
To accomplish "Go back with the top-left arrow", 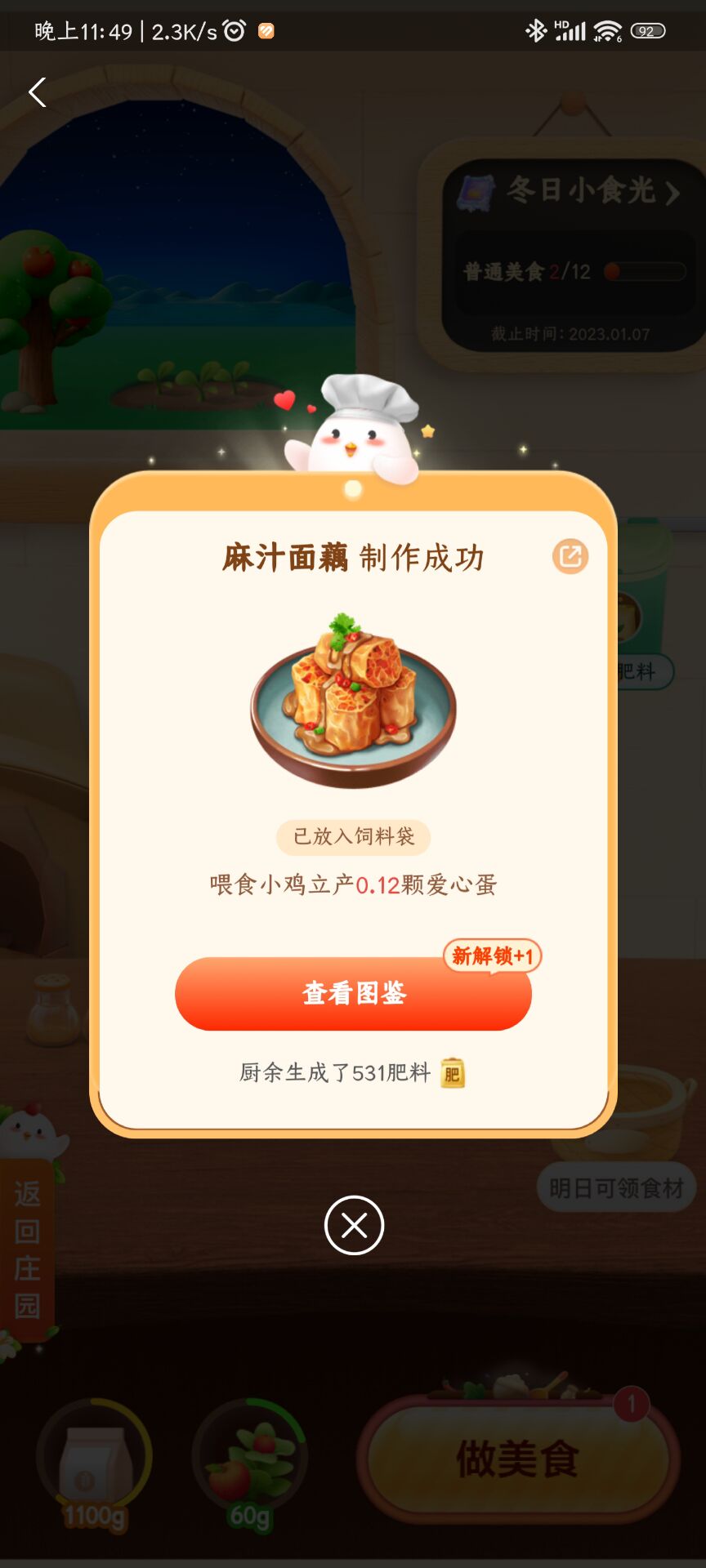I will point(38,92).
